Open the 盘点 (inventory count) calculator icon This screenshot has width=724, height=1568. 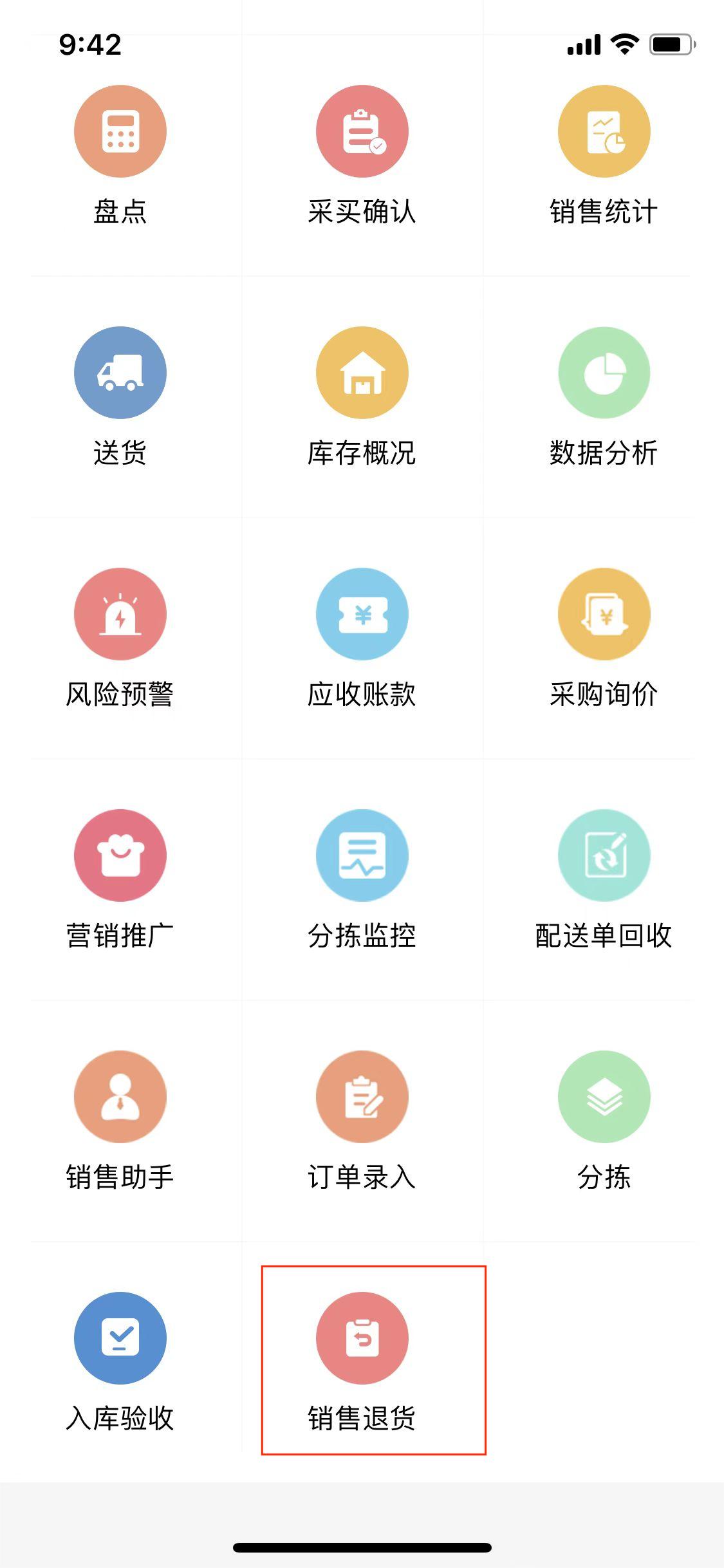[120, 131]
